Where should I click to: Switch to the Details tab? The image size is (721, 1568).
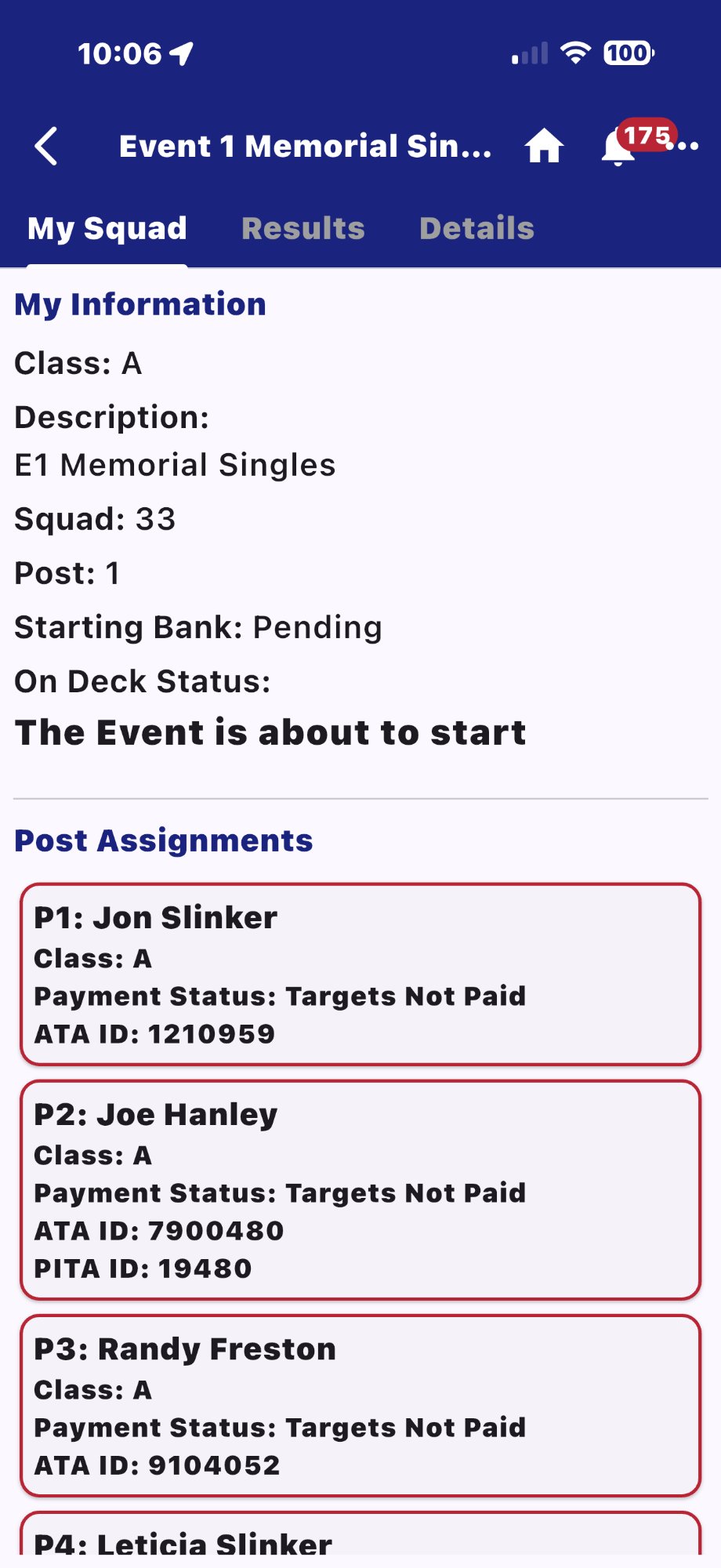(476, 228)
